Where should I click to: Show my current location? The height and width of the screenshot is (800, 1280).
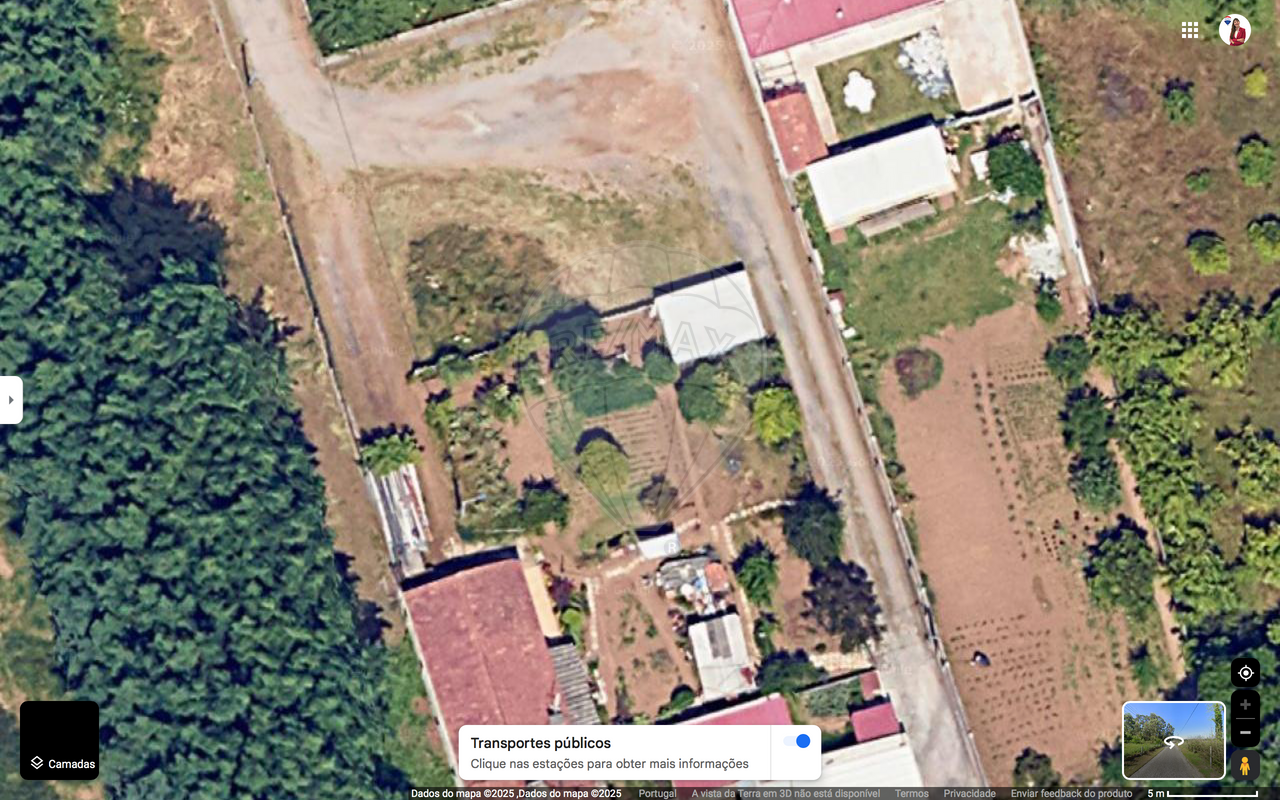pos(1245,673)
